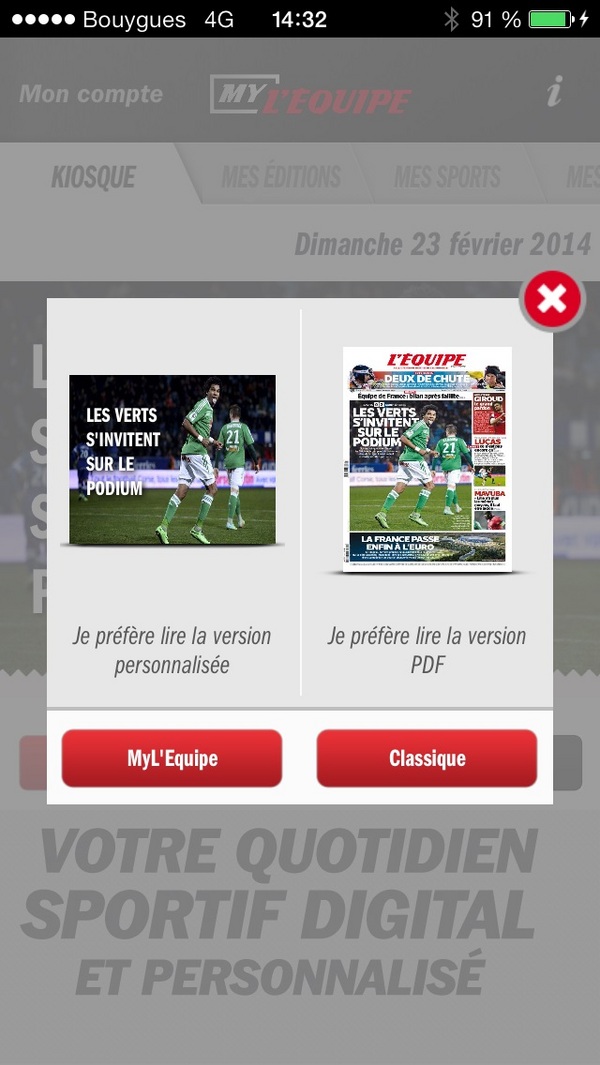The image size is (600, 1065).
Task: Open the L'Equipe PDF front page thumbnail
Action: tap(427, 459)
